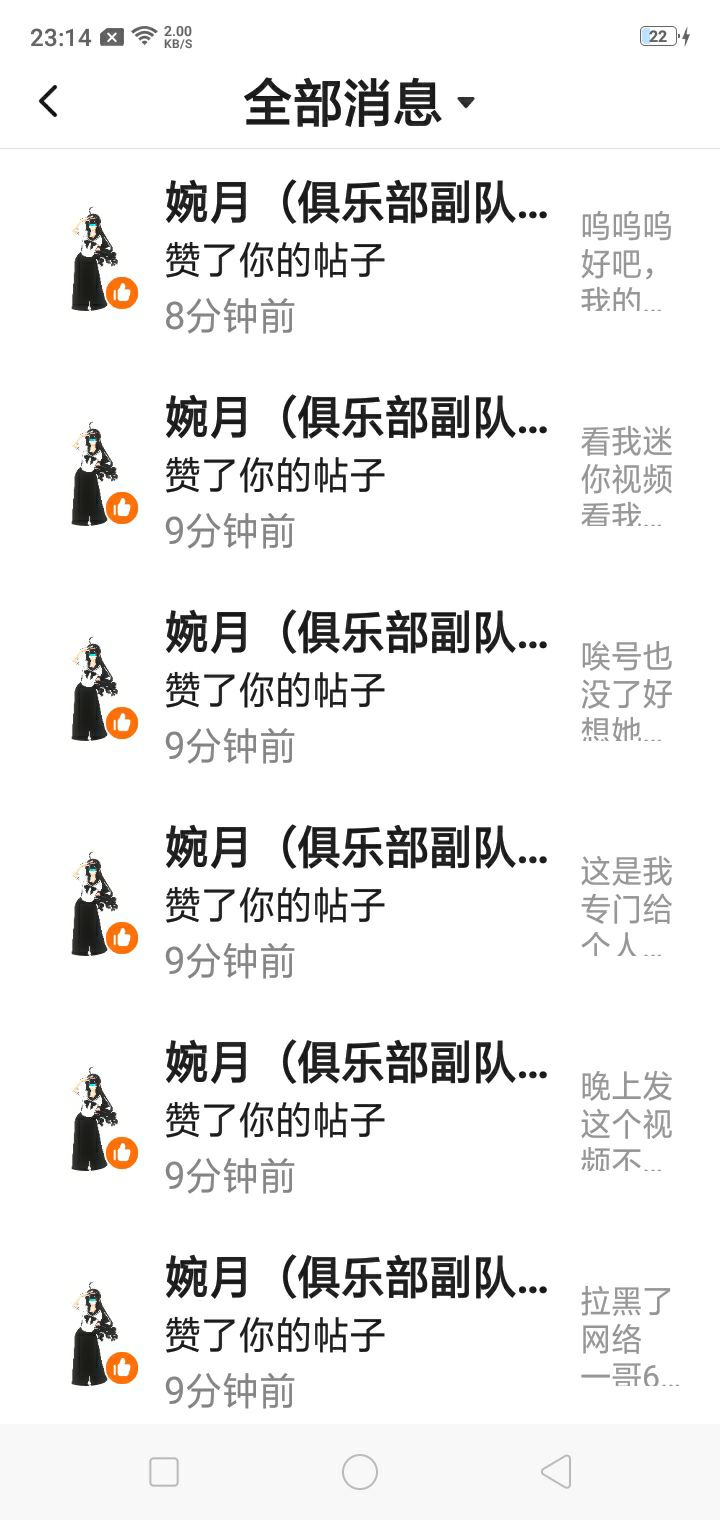Open the liked post starting with 晚上发这个视
Viewport: 720px width, 1520px height.
point(627,1120)
